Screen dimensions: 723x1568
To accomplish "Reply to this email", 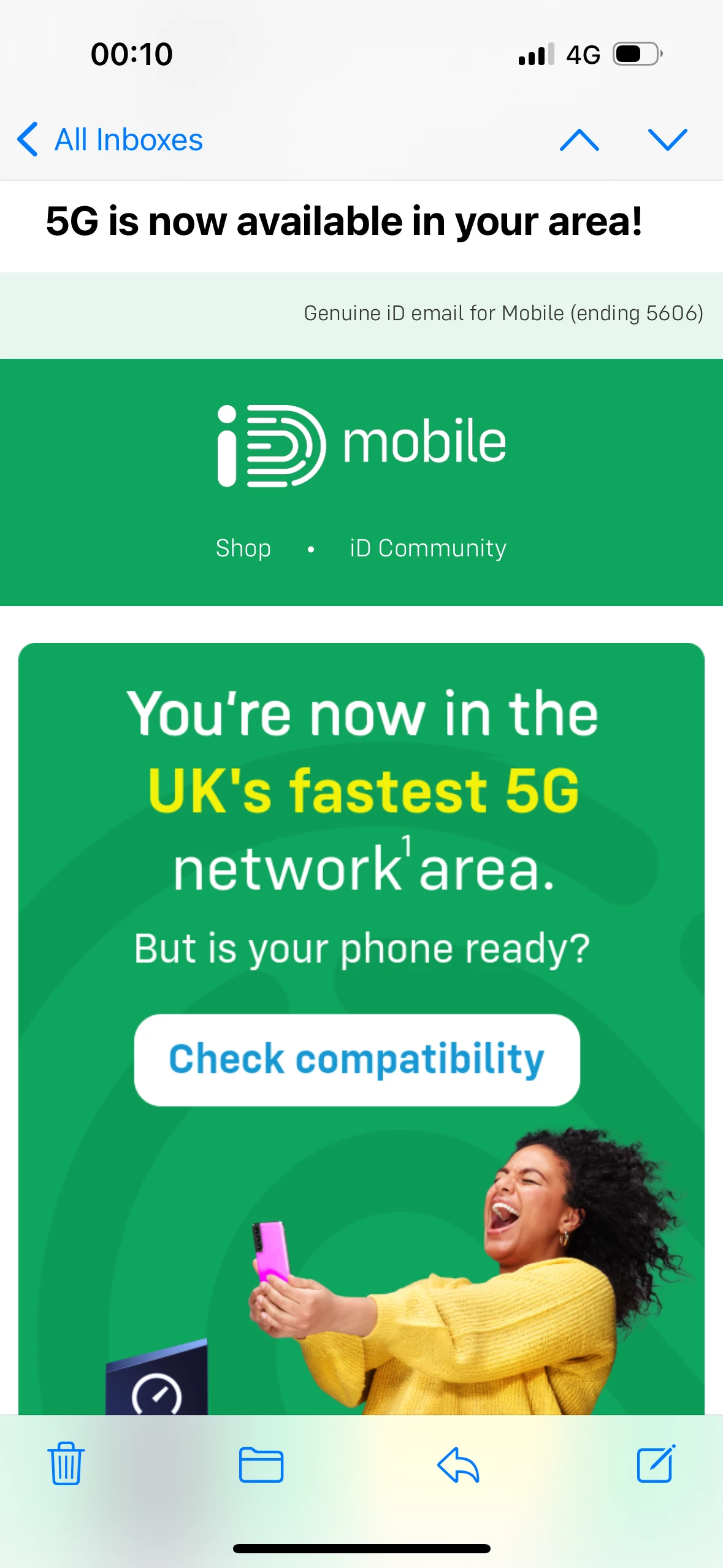I will (x=458, y=1464).
